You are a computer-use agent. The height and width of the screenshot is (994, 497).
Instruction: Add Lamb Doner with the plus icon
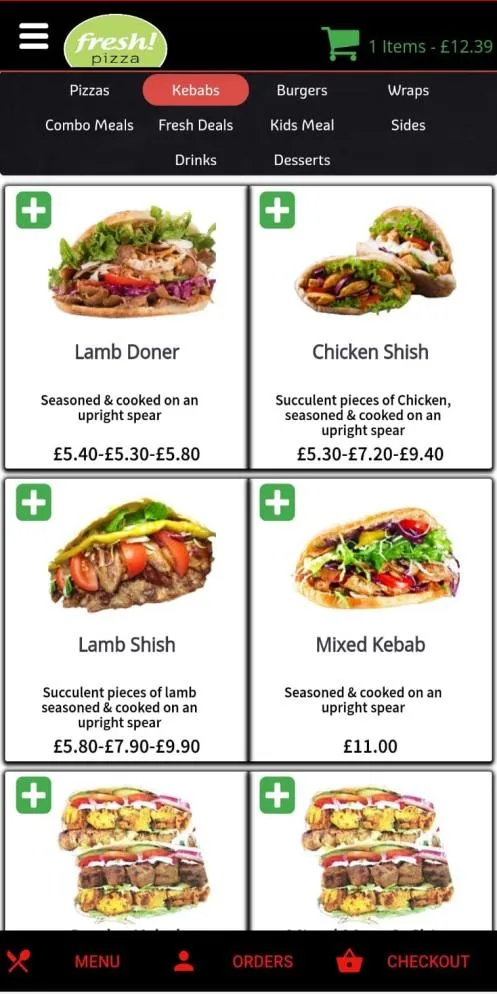34,210
